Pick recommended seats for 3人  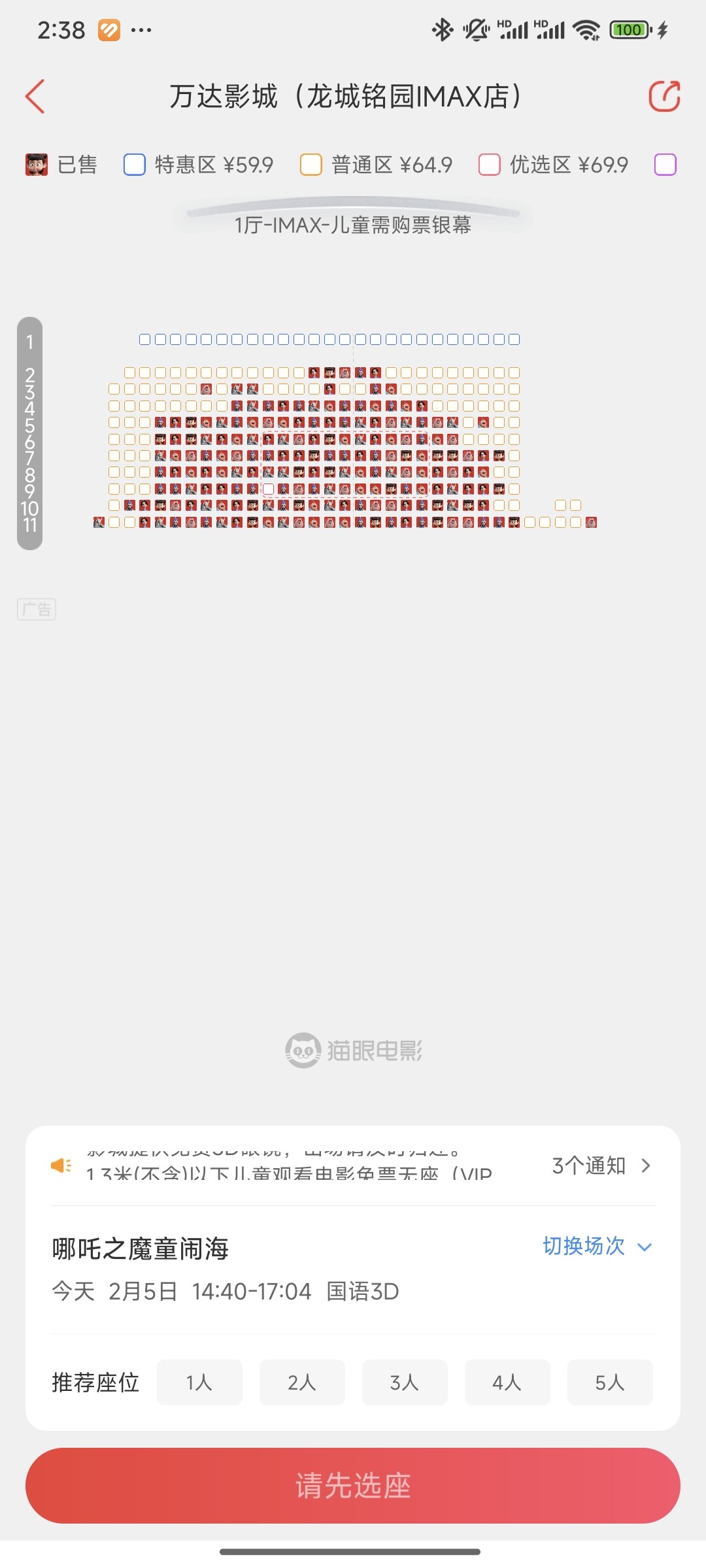405,1382
